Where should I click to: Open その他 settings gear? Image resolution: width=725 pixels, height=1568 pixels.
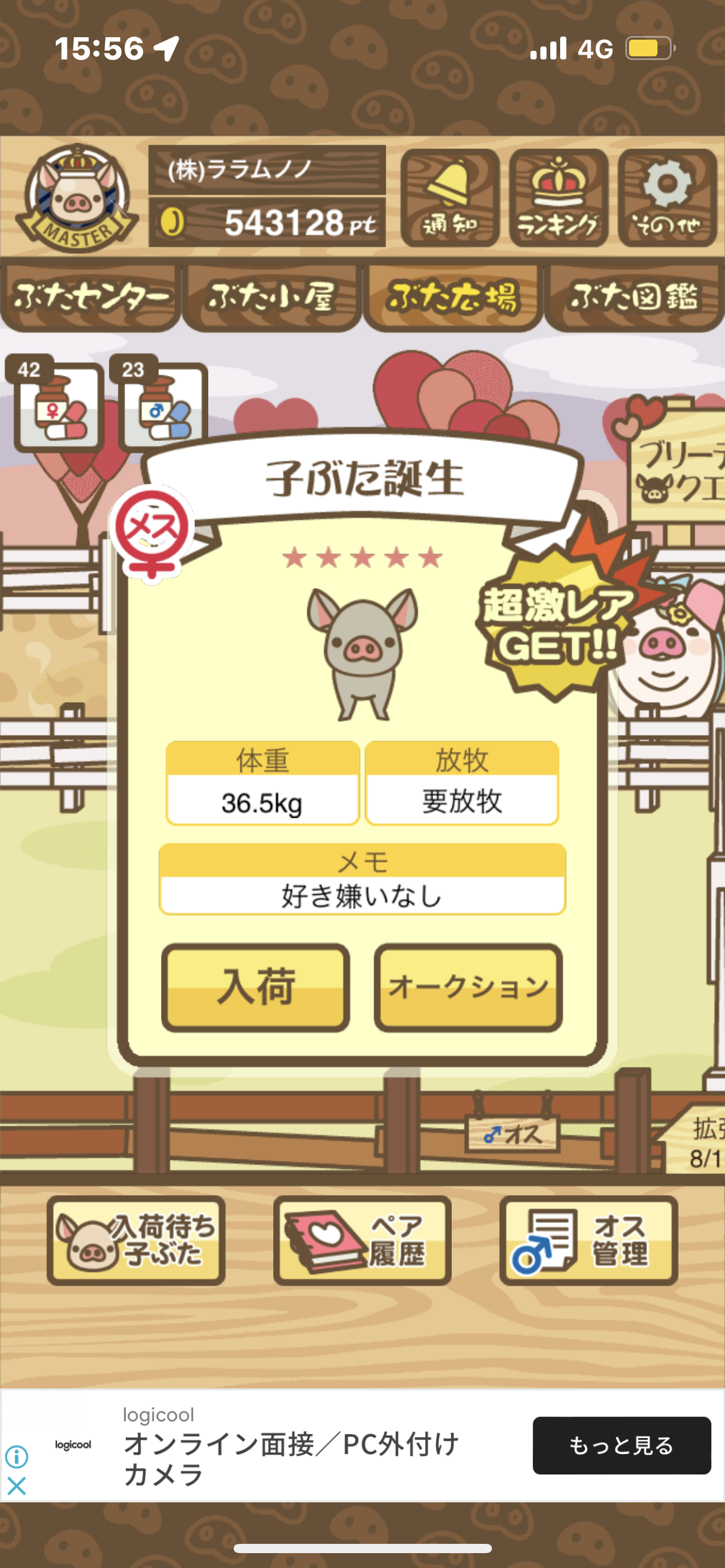tap(667, 198)
